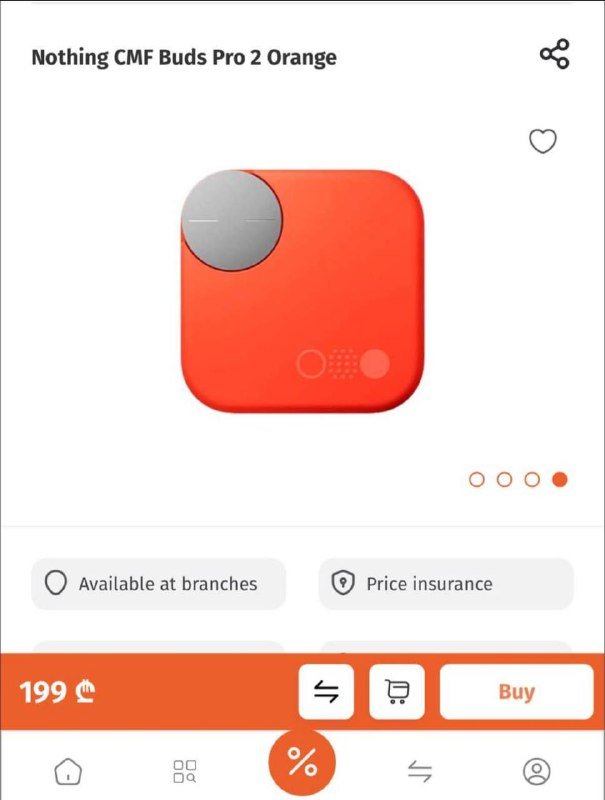Image resolution: width=605 pixels, height=800 pixels.
Task: Open the profile tab
Action: [x=537, y=771]
